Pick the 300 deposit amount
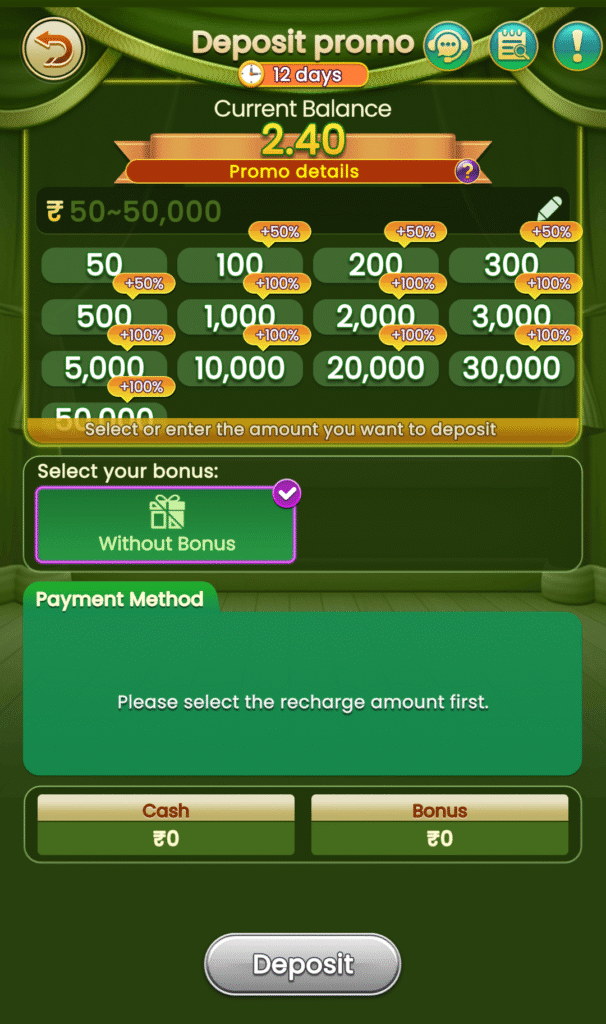The height and width of the screenshot is (1024, 606). click(x=511, y=265)
